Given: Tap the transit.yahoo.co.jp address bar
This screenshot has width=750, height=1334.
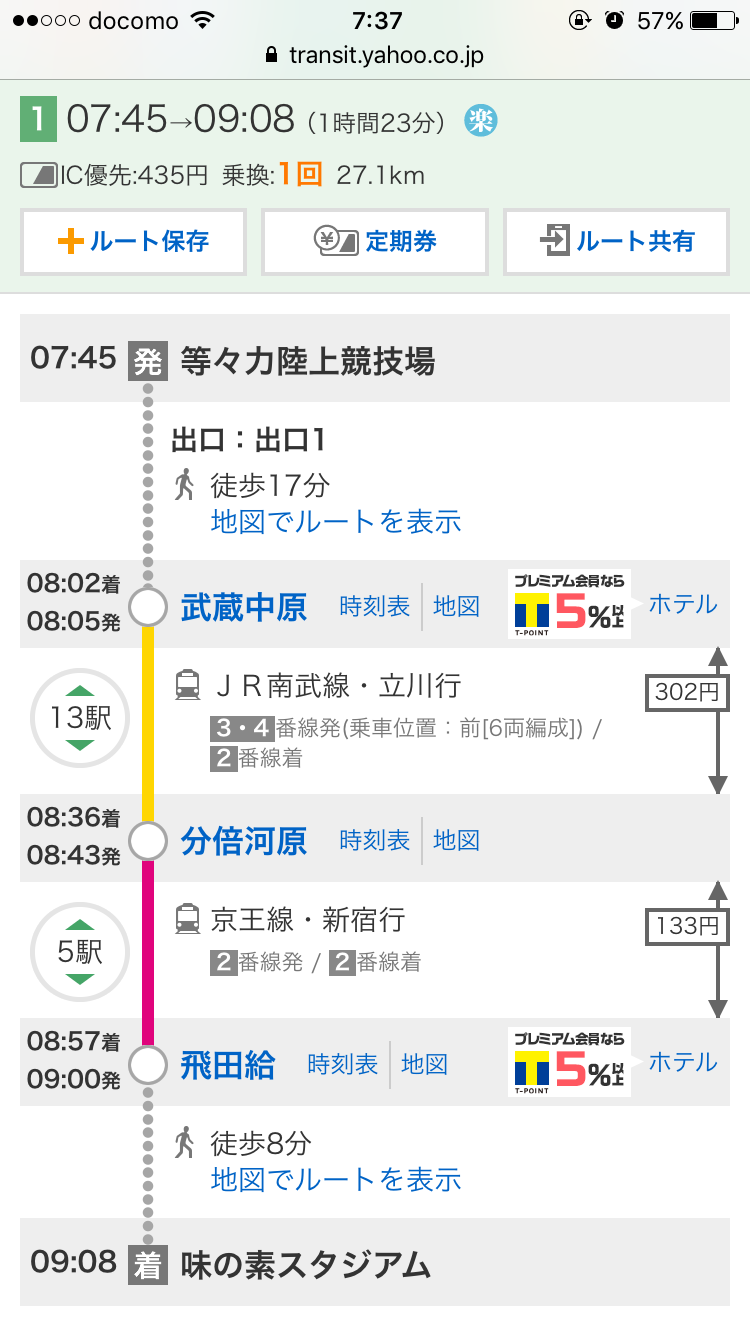Looking at the screenshot, I should pos(375,56).
